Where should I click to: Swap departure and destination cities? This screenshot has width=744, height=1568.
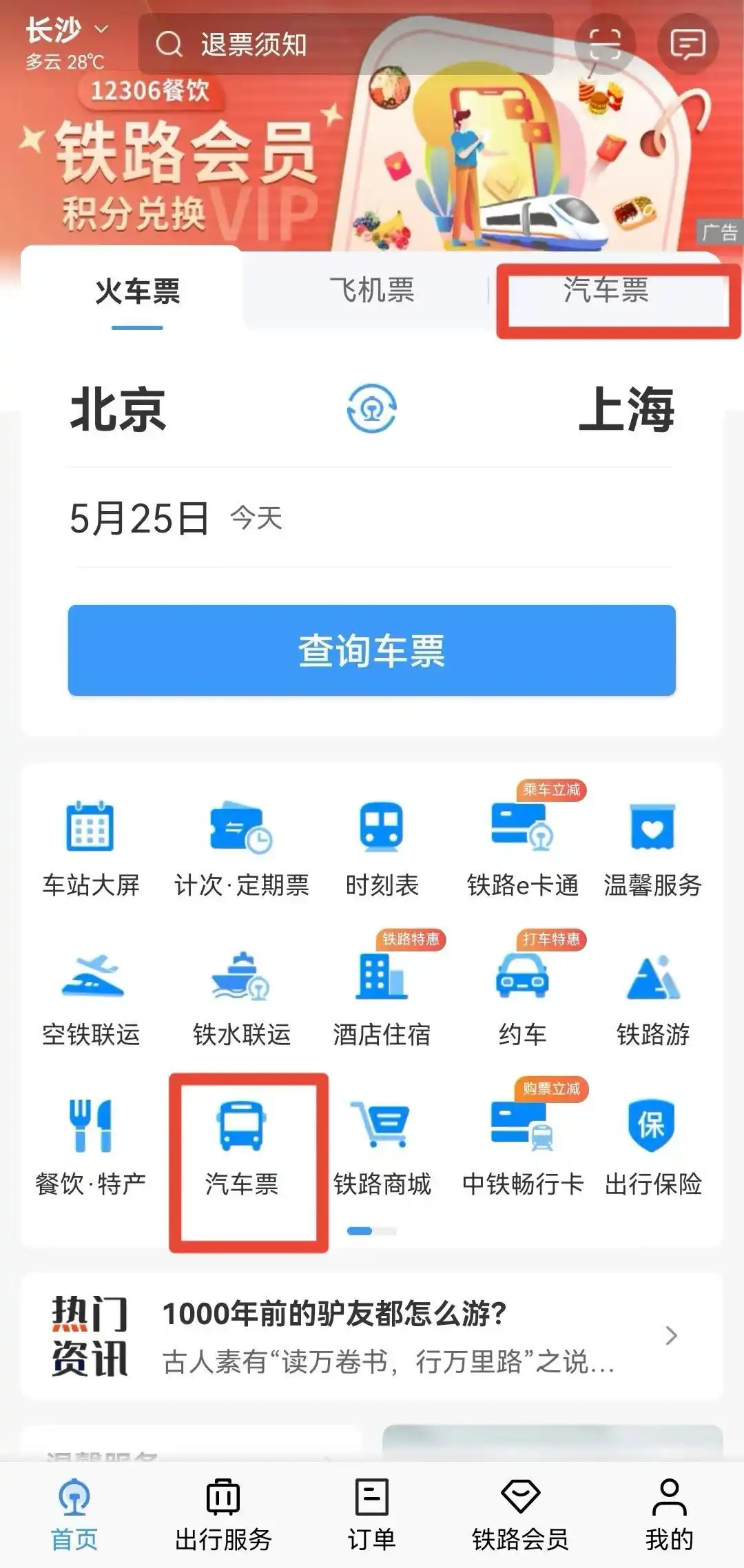pos(373,408)
